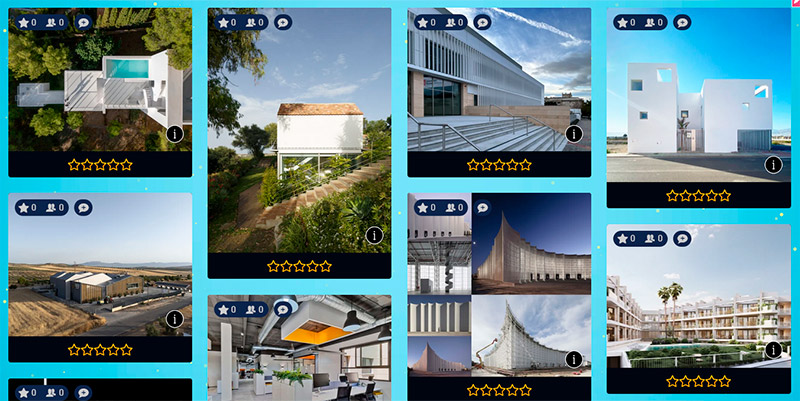Show info for the stairs building photo

[x=573, y=134]
